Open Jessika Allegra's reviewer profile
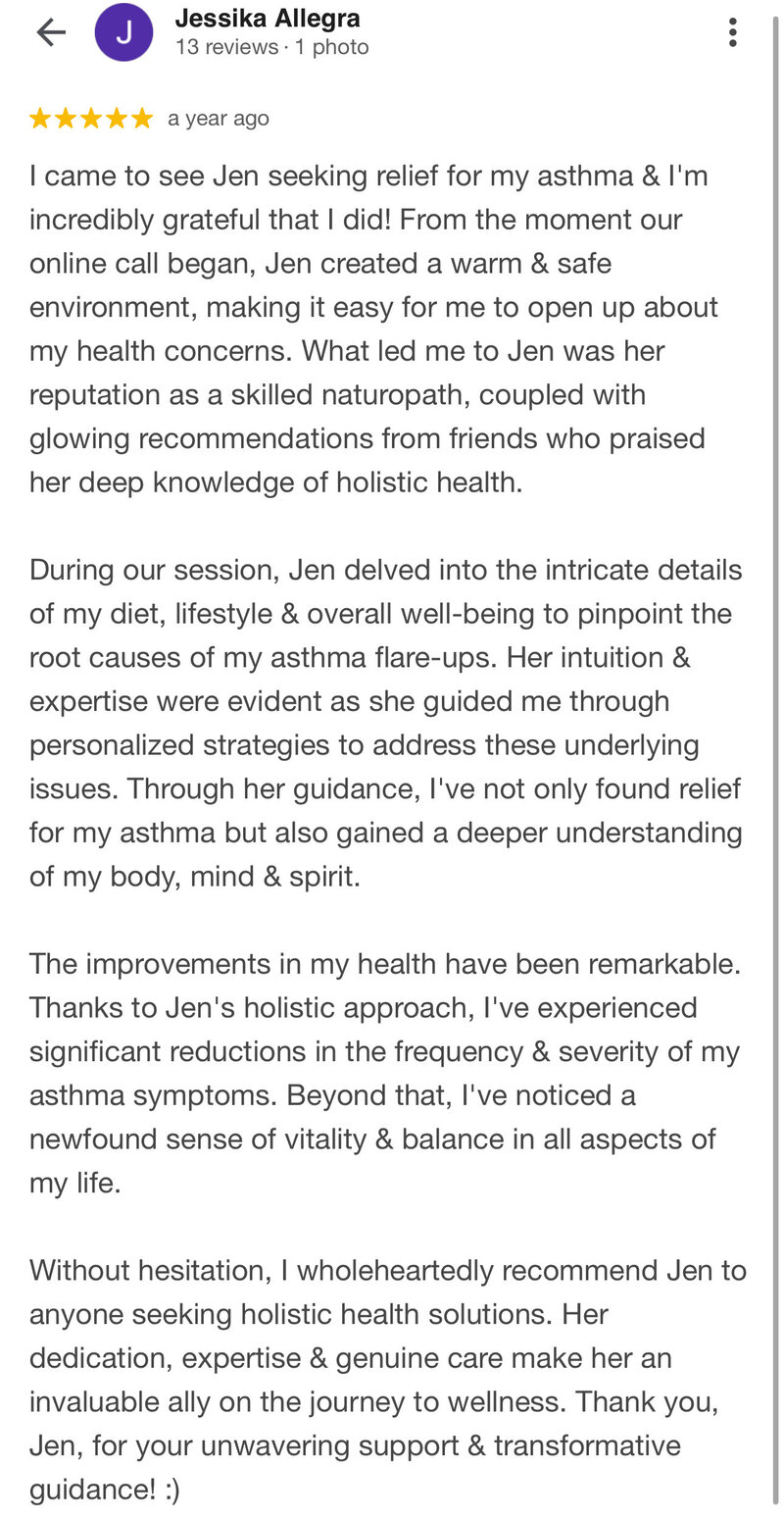The image size is (784, 1518). (x=267, y=18)
